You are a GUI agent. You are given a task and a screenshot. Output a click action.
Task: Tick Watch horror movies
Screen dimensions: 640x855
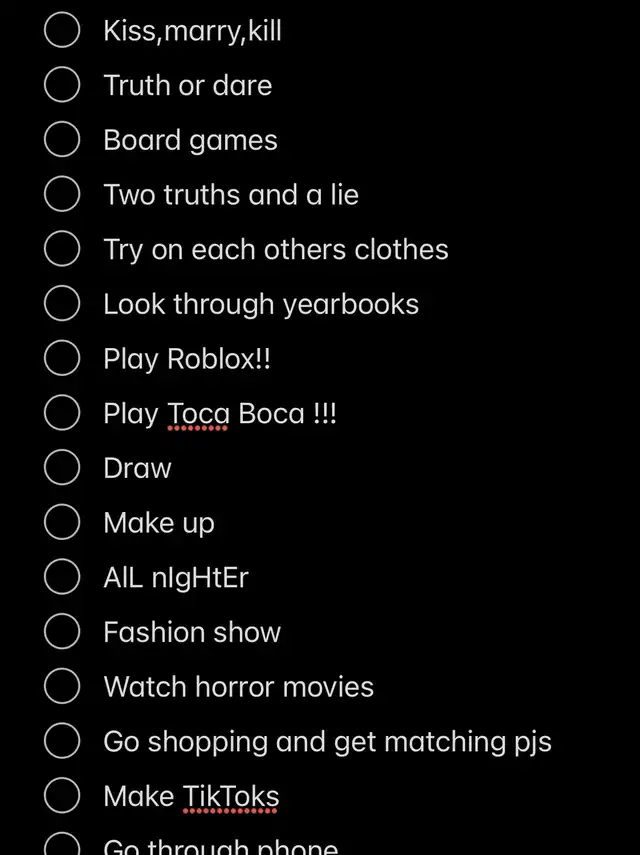62,686
